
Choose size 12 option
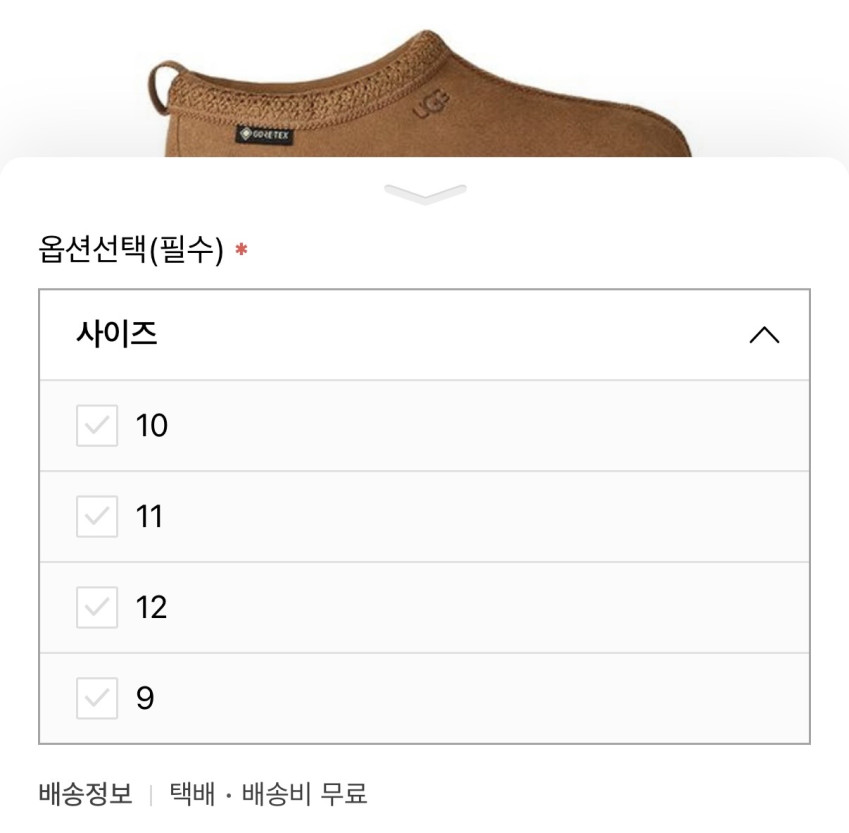pos(424,608)
